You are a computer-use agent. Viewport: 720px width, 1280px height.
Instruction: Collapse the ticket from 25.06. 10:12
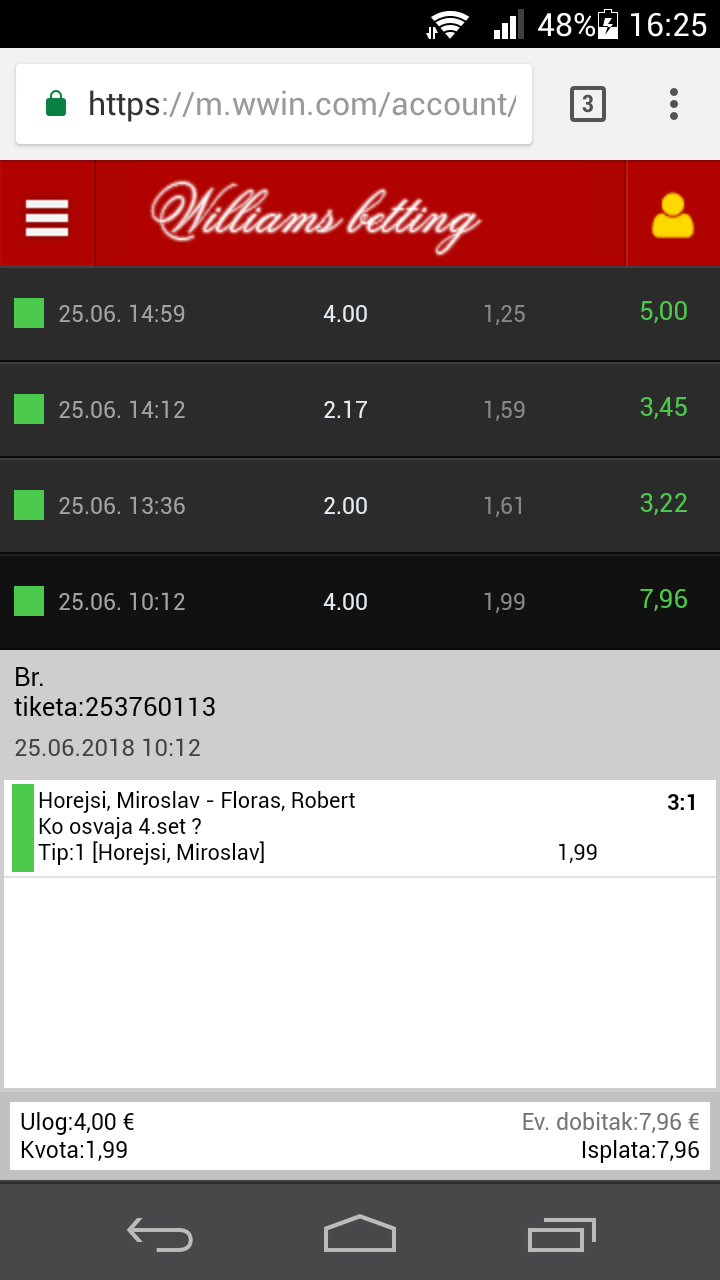pos(360,602)
